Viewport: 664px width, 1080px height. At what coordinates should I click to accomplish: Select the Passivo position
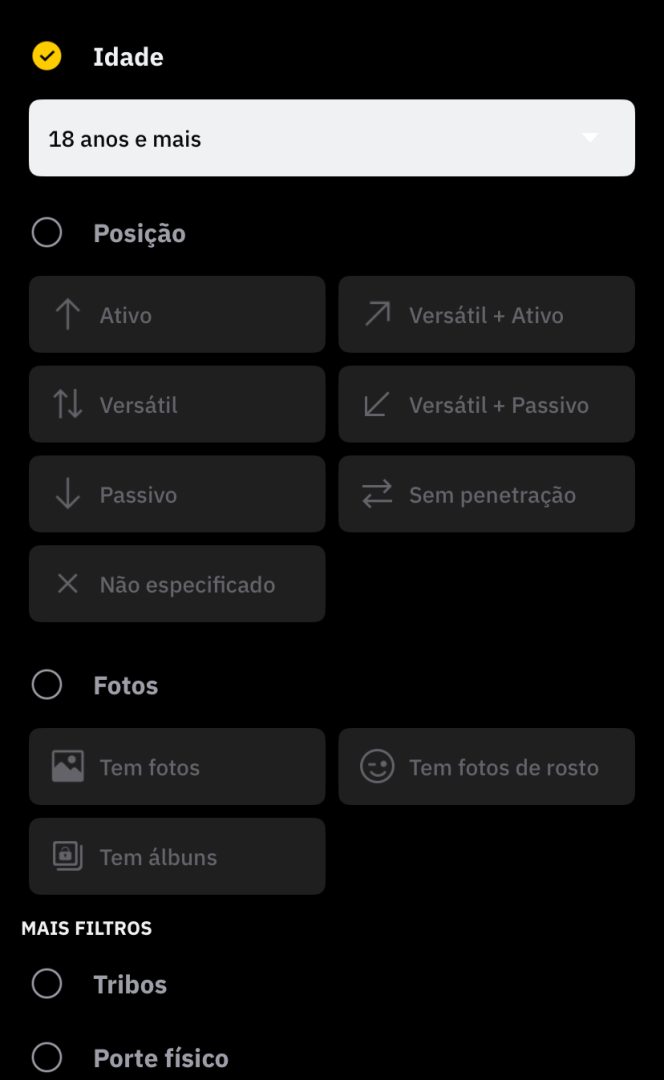pyautogui.click(x=177, y=495)
